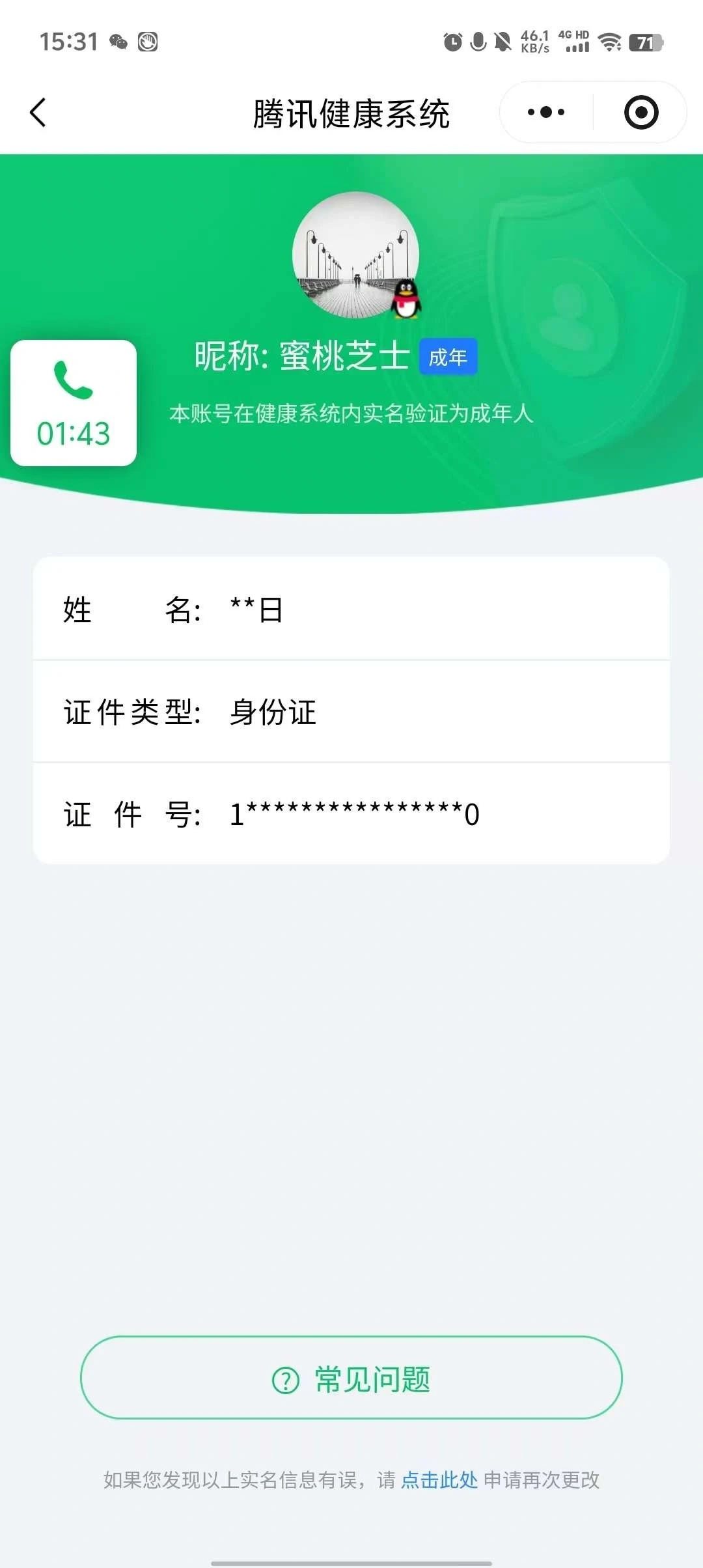
Task: Tap the 姓名 name field row
Action: click(351, 610)
